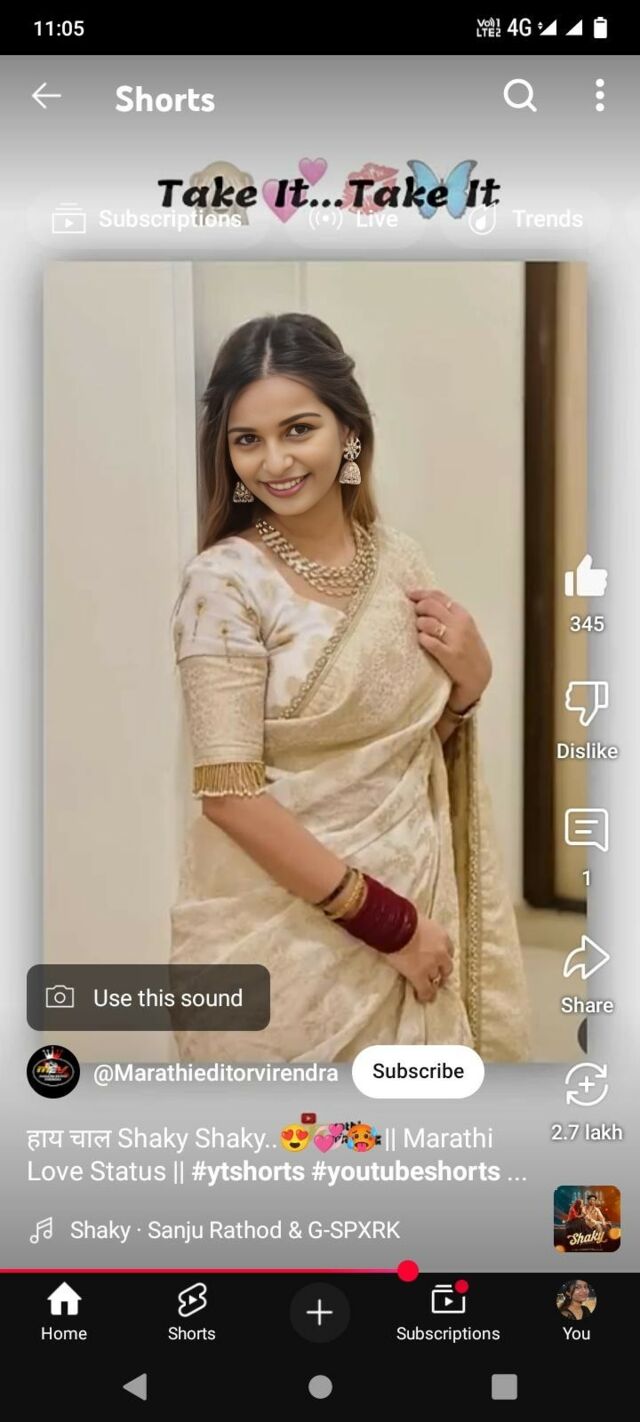
Task: Switch to the Home tab
Action: (x=64, y=1311)
